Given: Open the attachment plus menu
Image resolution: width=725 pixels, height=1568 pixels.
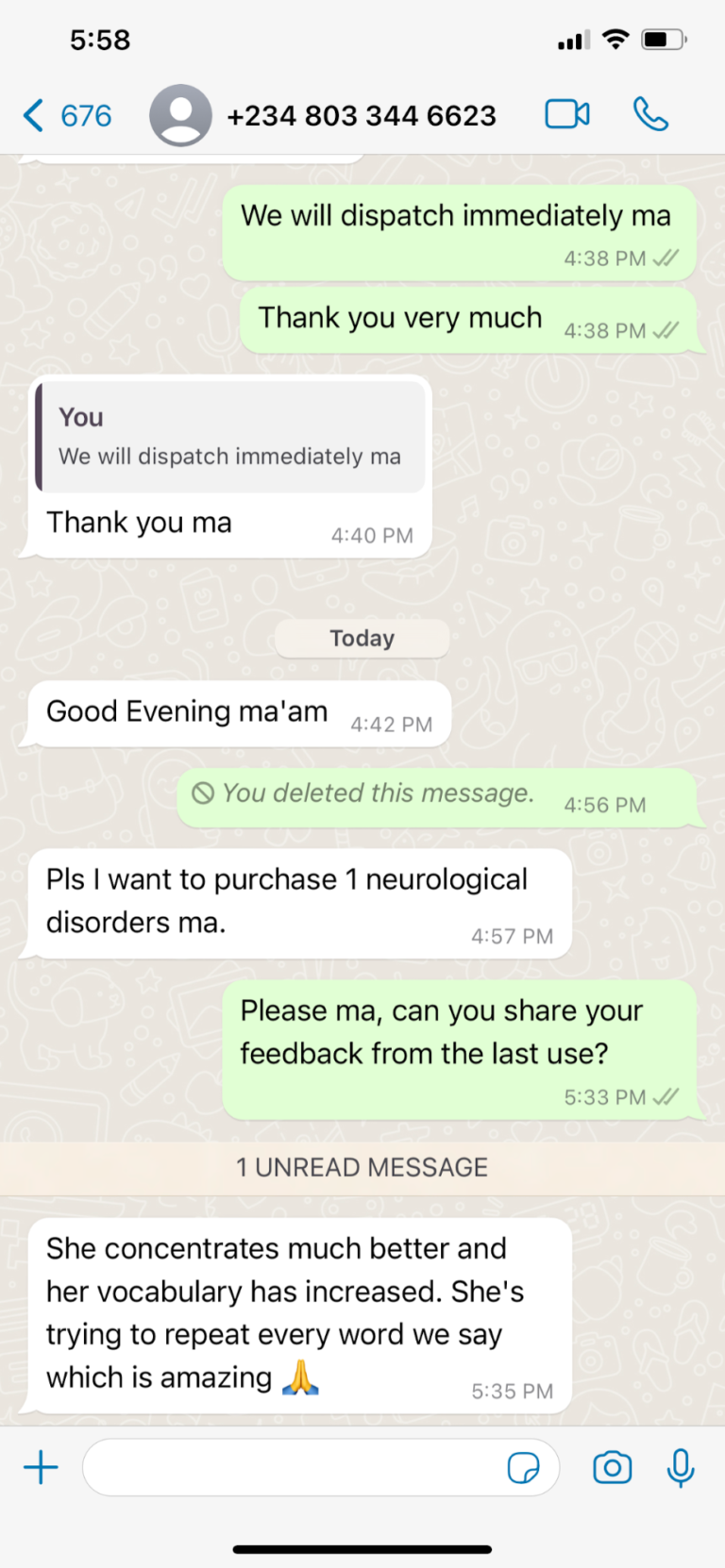Looking at the screenshot, I should (41, 1468).
